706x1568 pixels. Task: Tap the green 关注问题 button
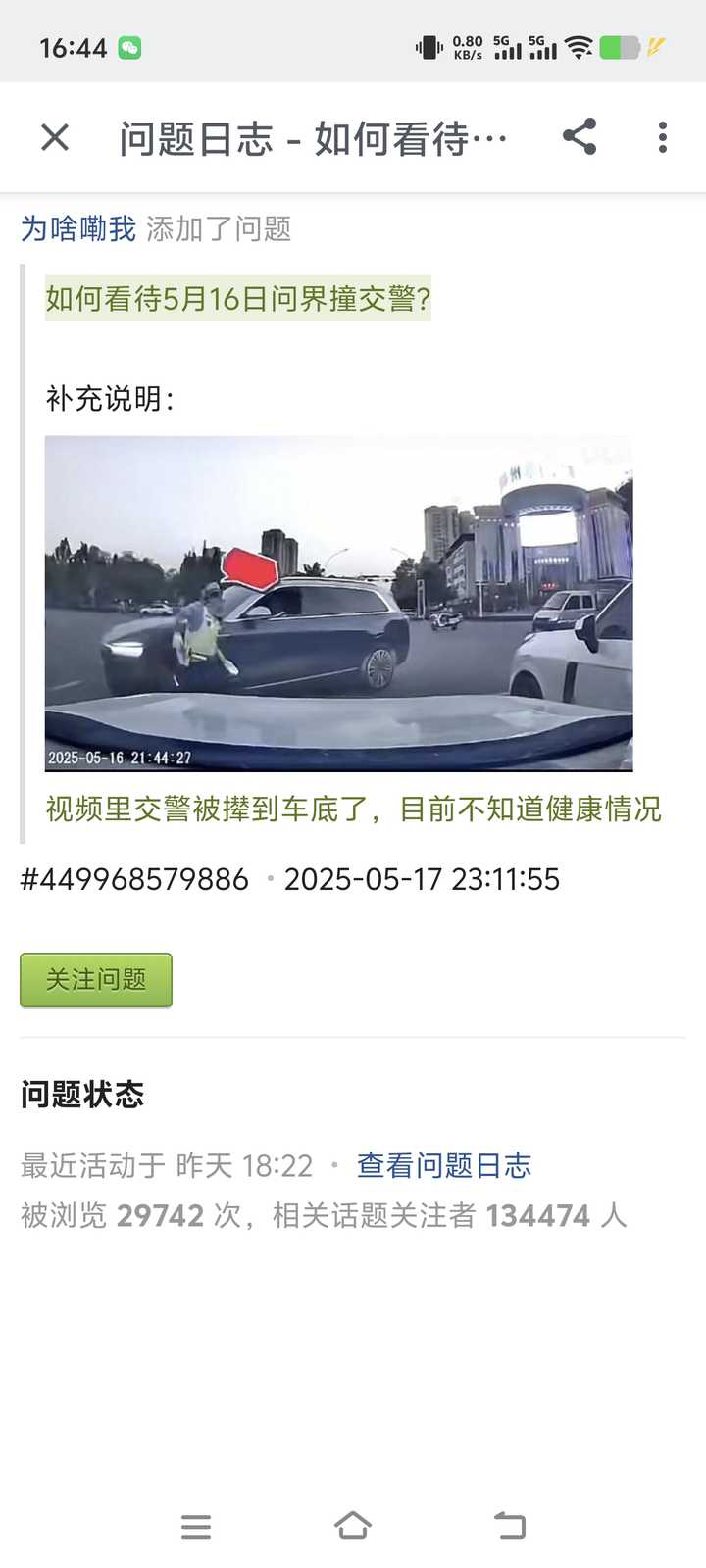pos(96,980)
